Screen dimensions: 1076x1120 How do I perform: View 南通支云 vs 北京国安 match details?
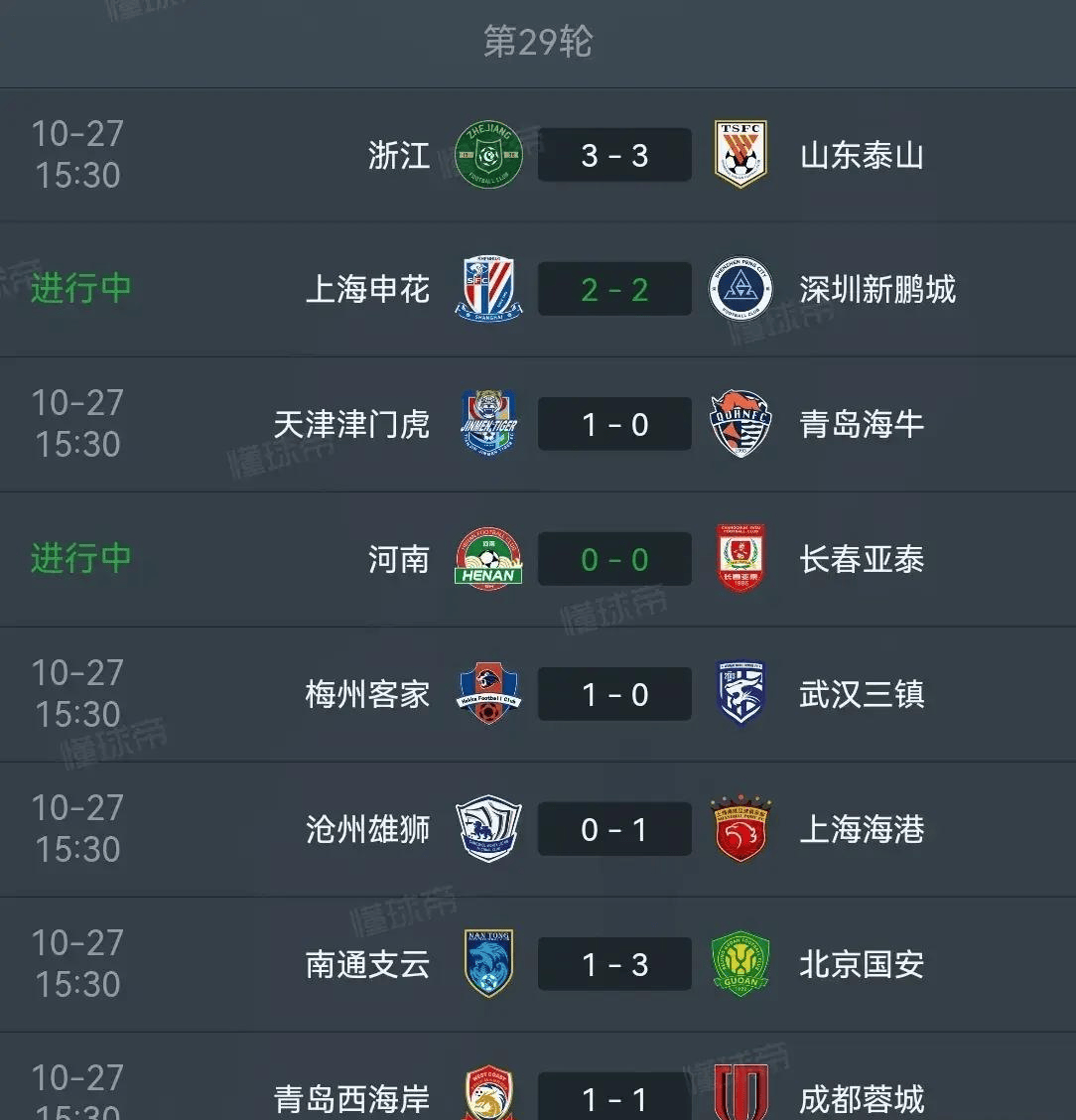(614, 965)
